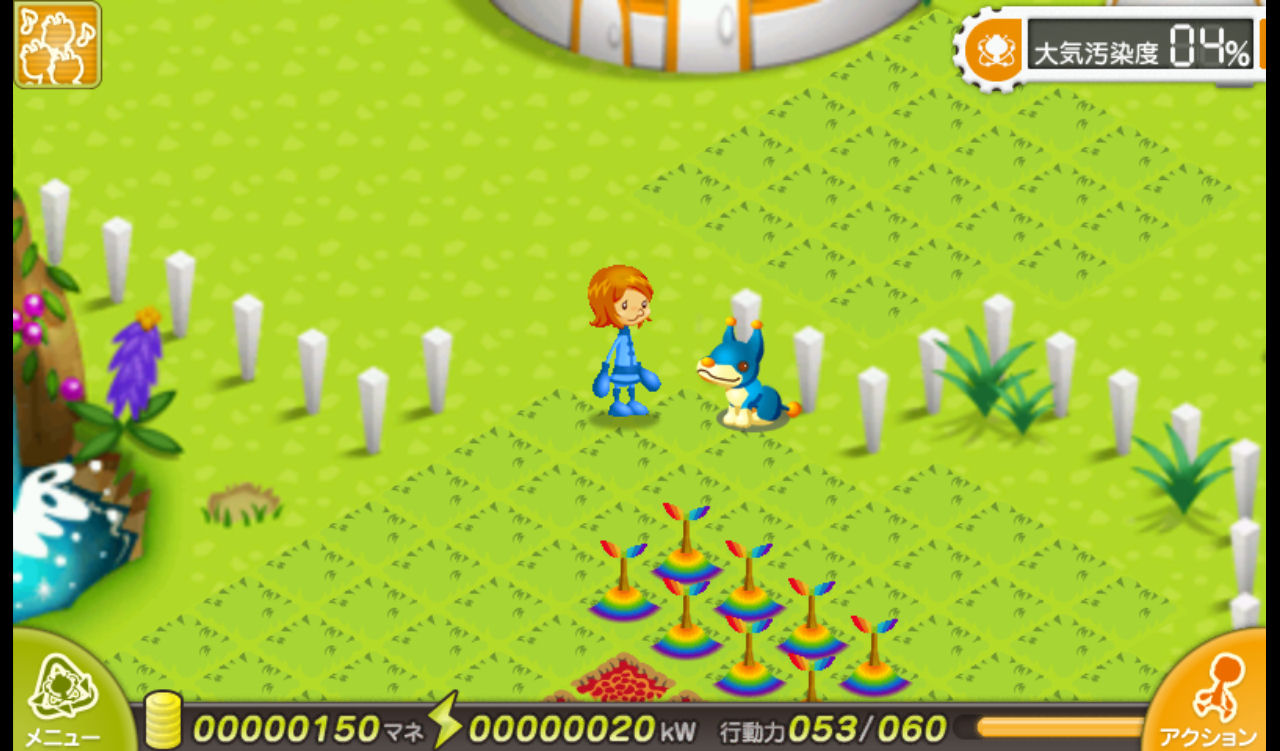Open the orange creatures icon at top-left

click(x=57, y=45)
